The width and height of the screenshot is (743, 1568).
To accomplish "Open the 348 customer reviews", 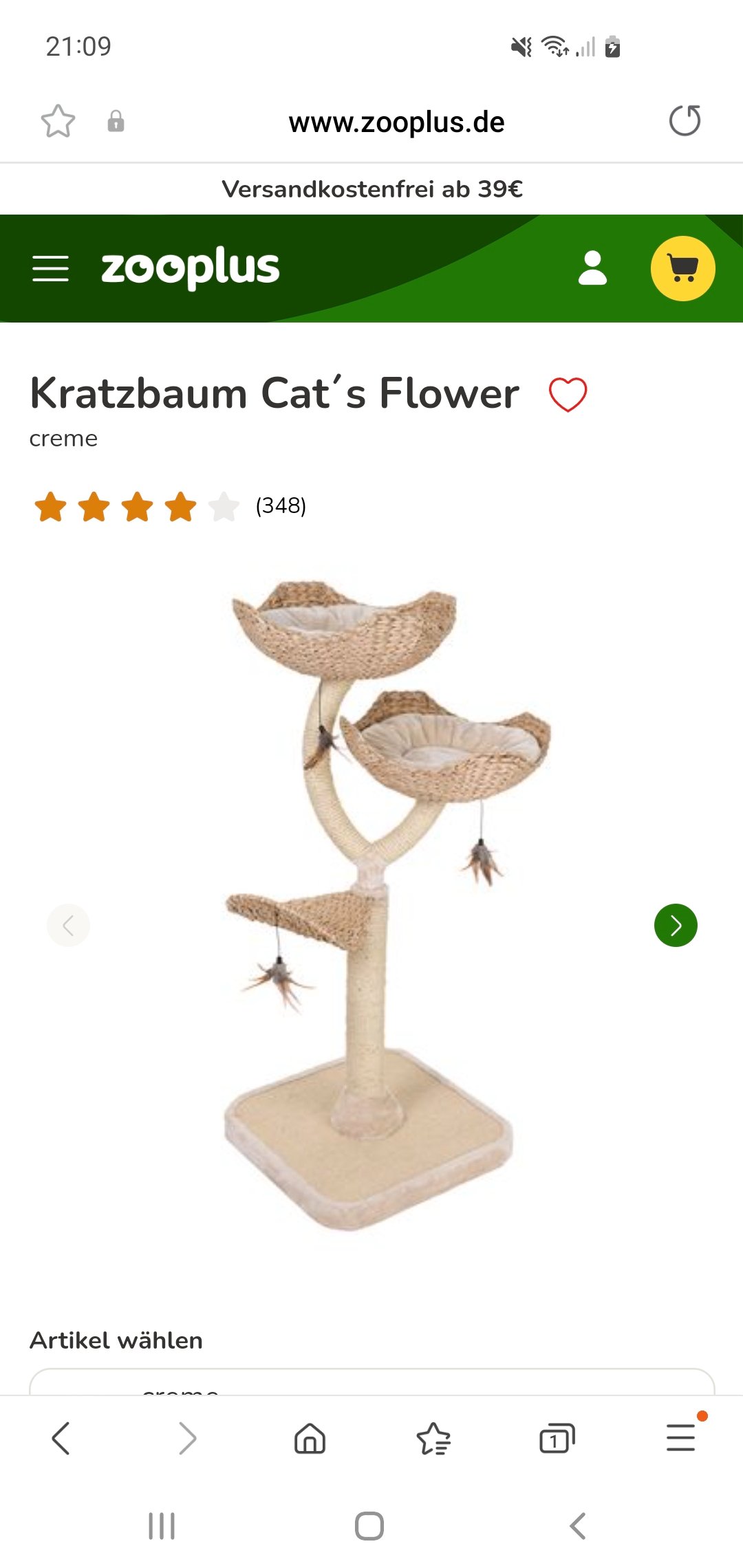I will (281, 505).
